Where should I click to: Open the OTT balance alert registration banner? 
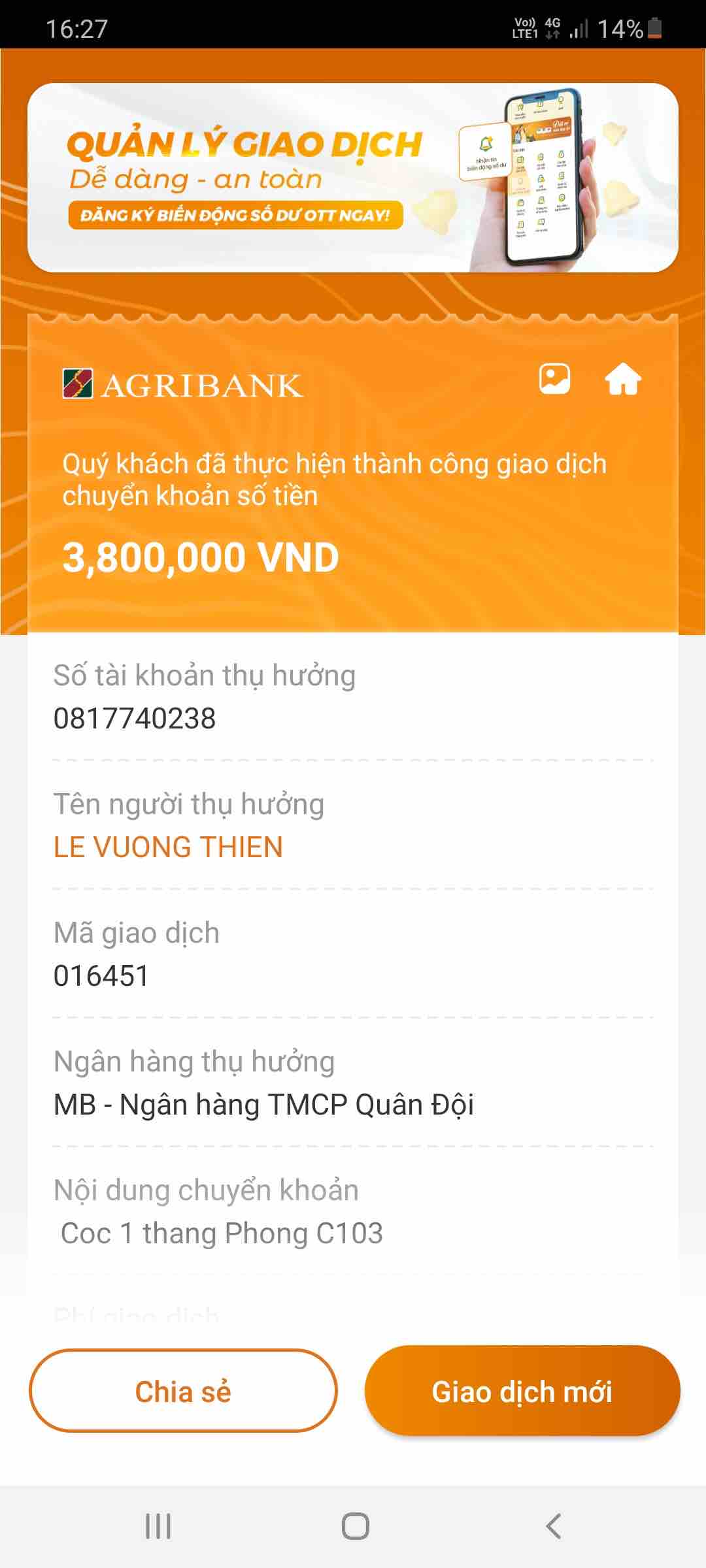353,178
